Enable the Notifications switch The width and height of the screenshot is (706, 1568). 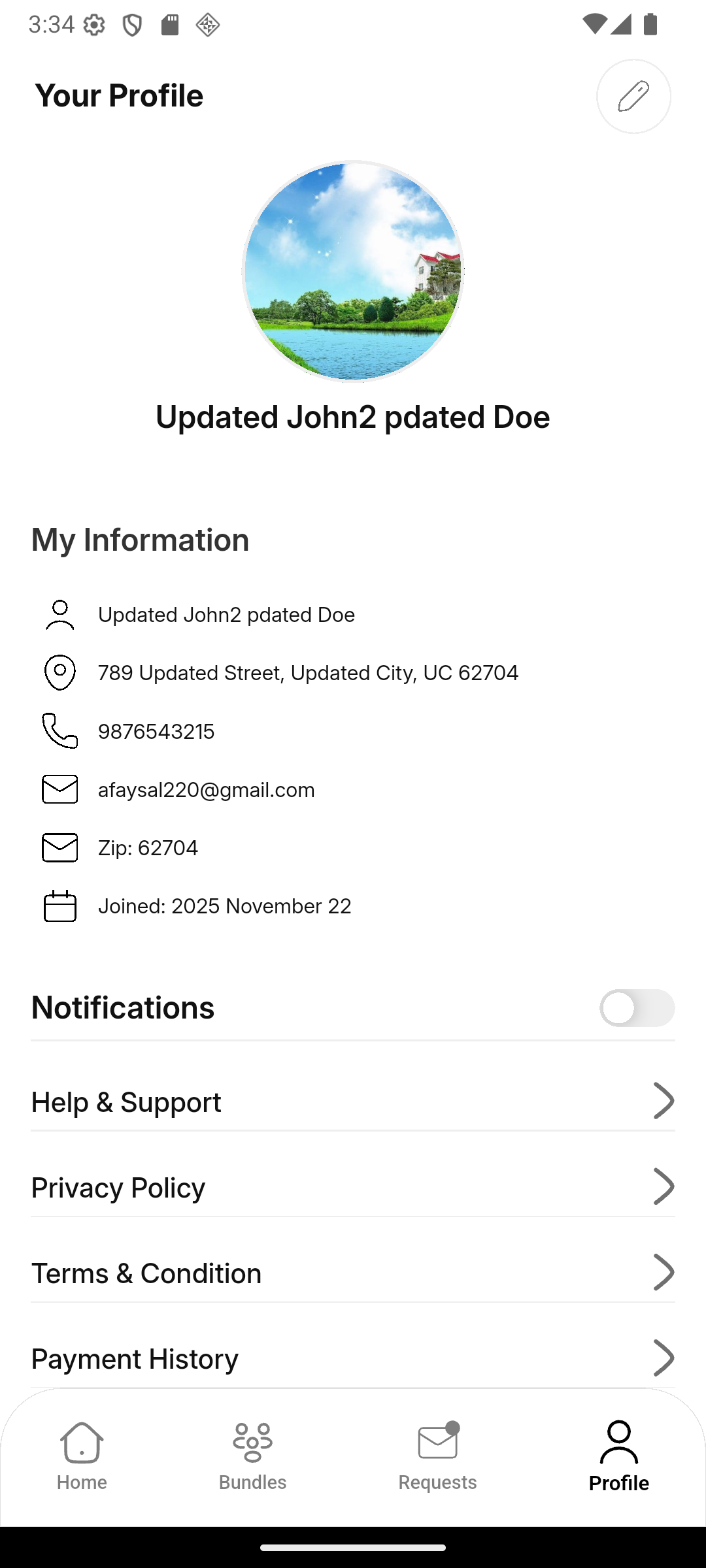point(637,1007)
